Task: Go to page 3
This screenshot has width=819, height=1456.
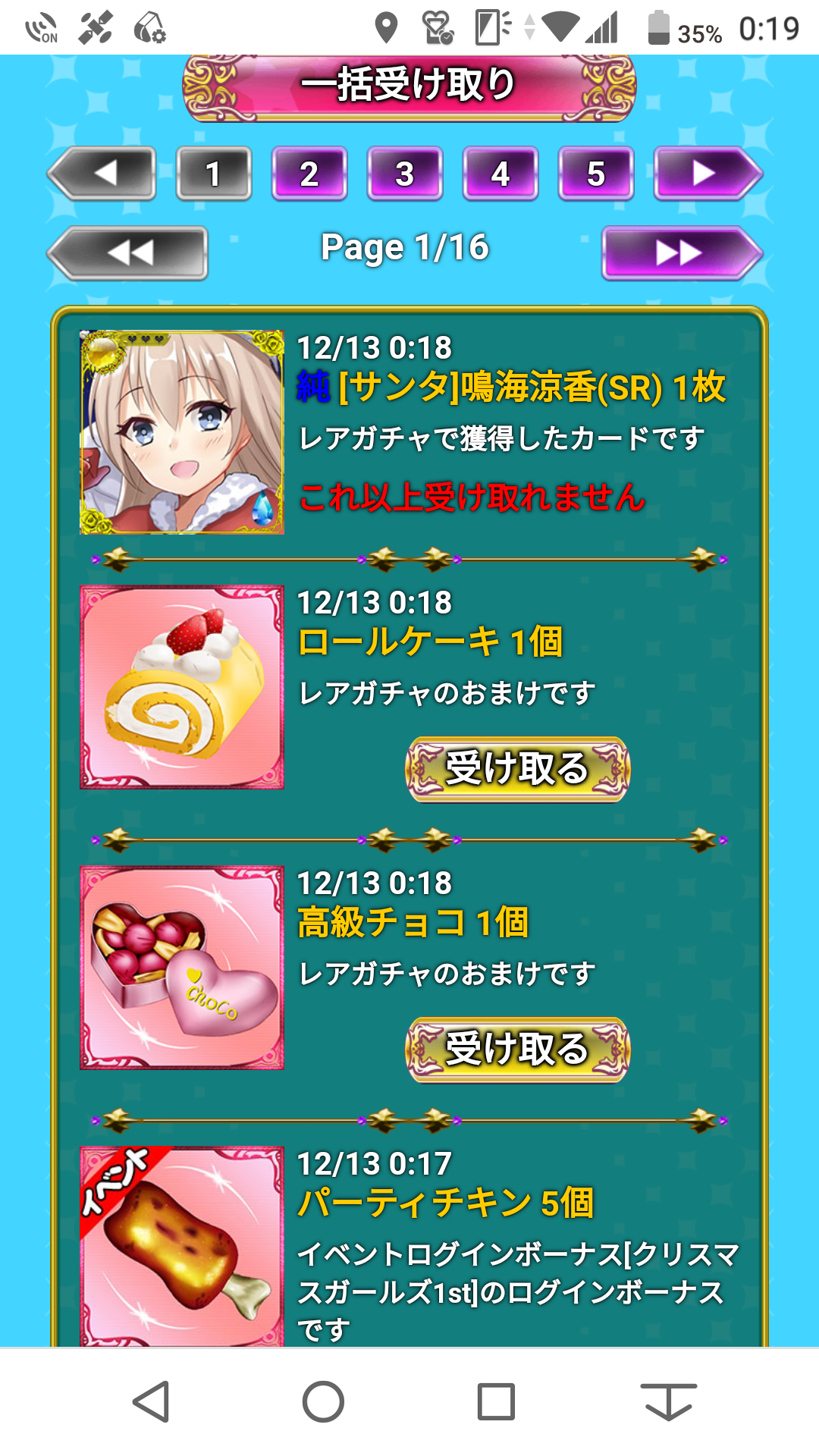Action: [x=405, y=174]
